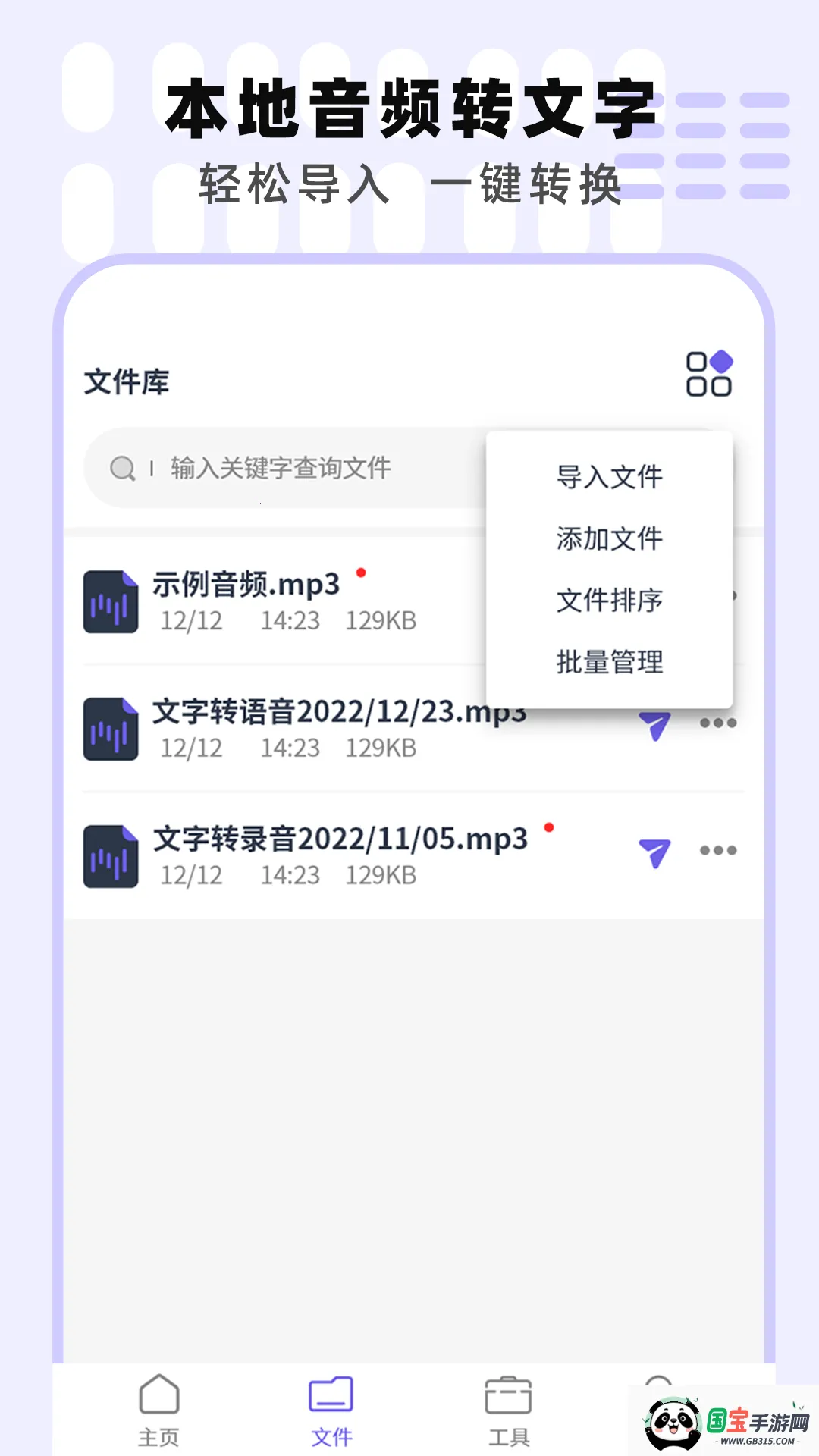Screen dimensions: 819x1456
Task: Select 批量管理 from the popup menu
Action: pyautogui.click(x=607, y=661)
